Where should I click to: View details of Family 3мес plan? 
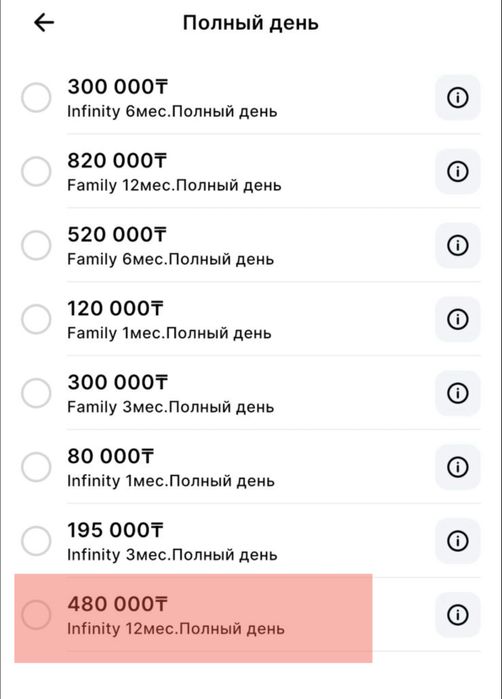point(457,393)
